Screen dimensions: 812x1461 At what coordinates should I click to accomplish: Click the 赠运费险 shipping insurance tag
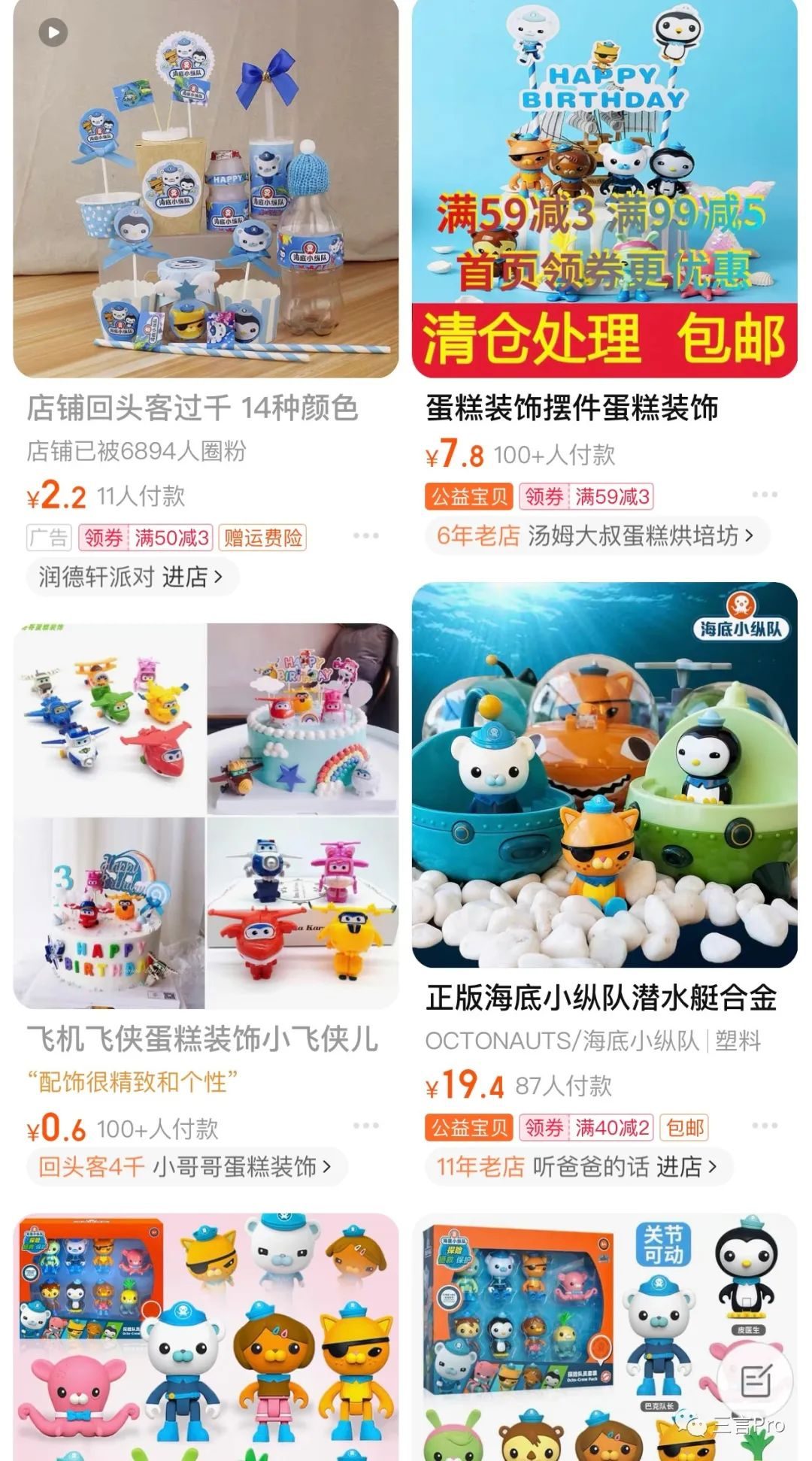[x=262, y=535]
